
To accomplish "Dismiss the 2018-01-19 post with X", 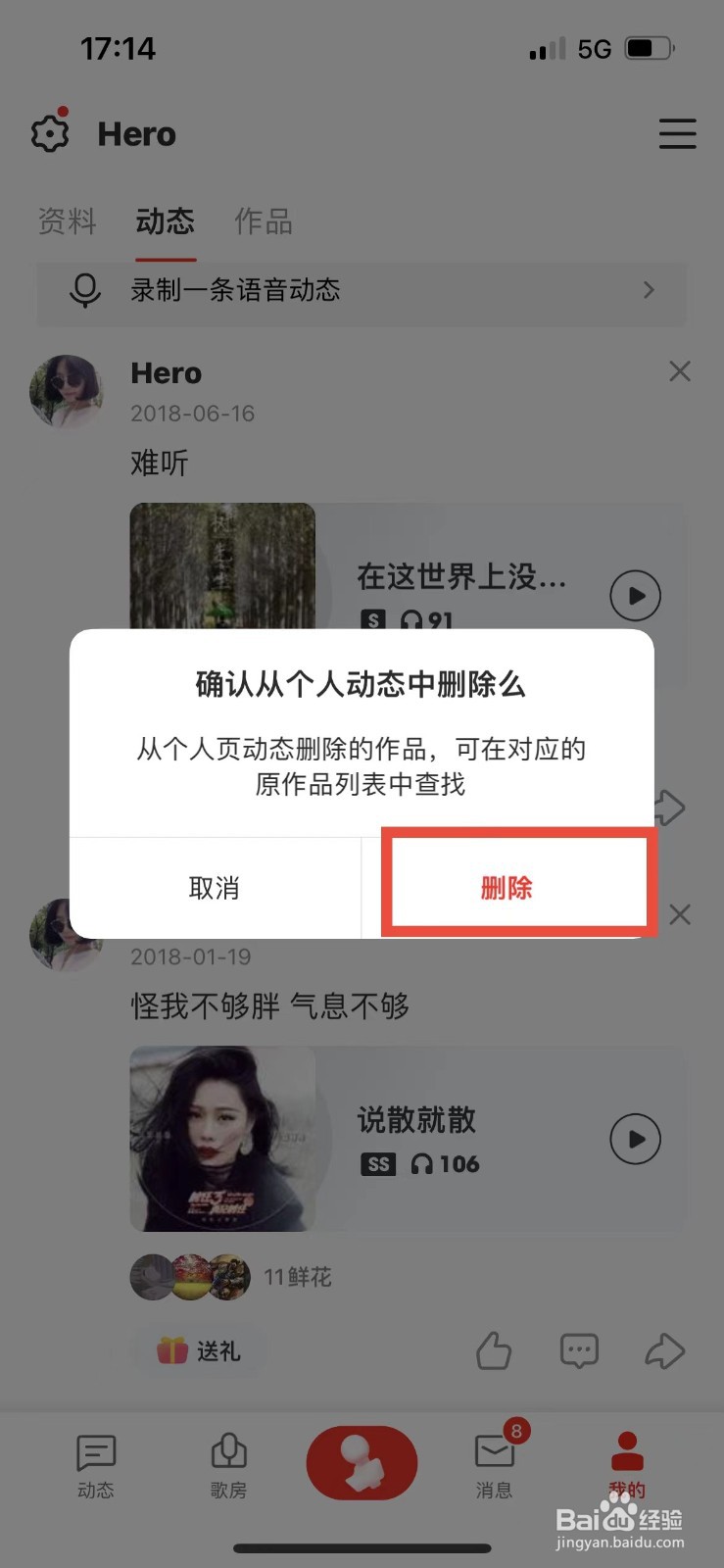I will tap(680, 914).
